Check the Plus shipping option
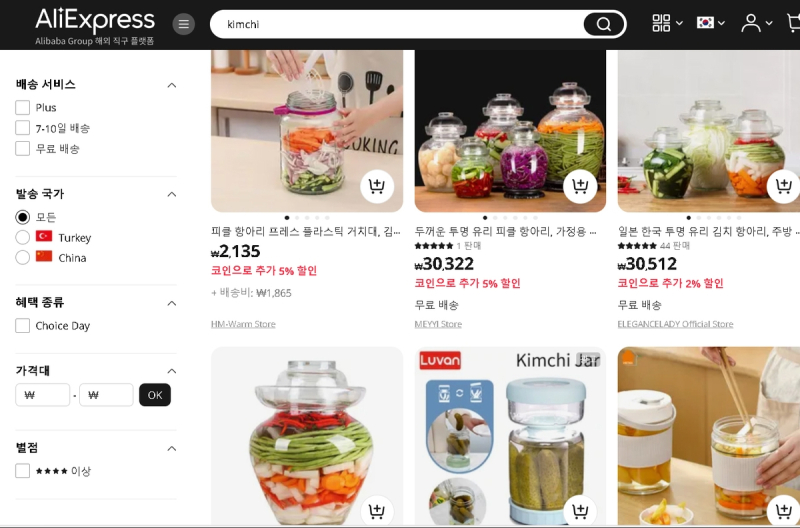800x528 pixels. pyautogui.click(x=23, y=107)
